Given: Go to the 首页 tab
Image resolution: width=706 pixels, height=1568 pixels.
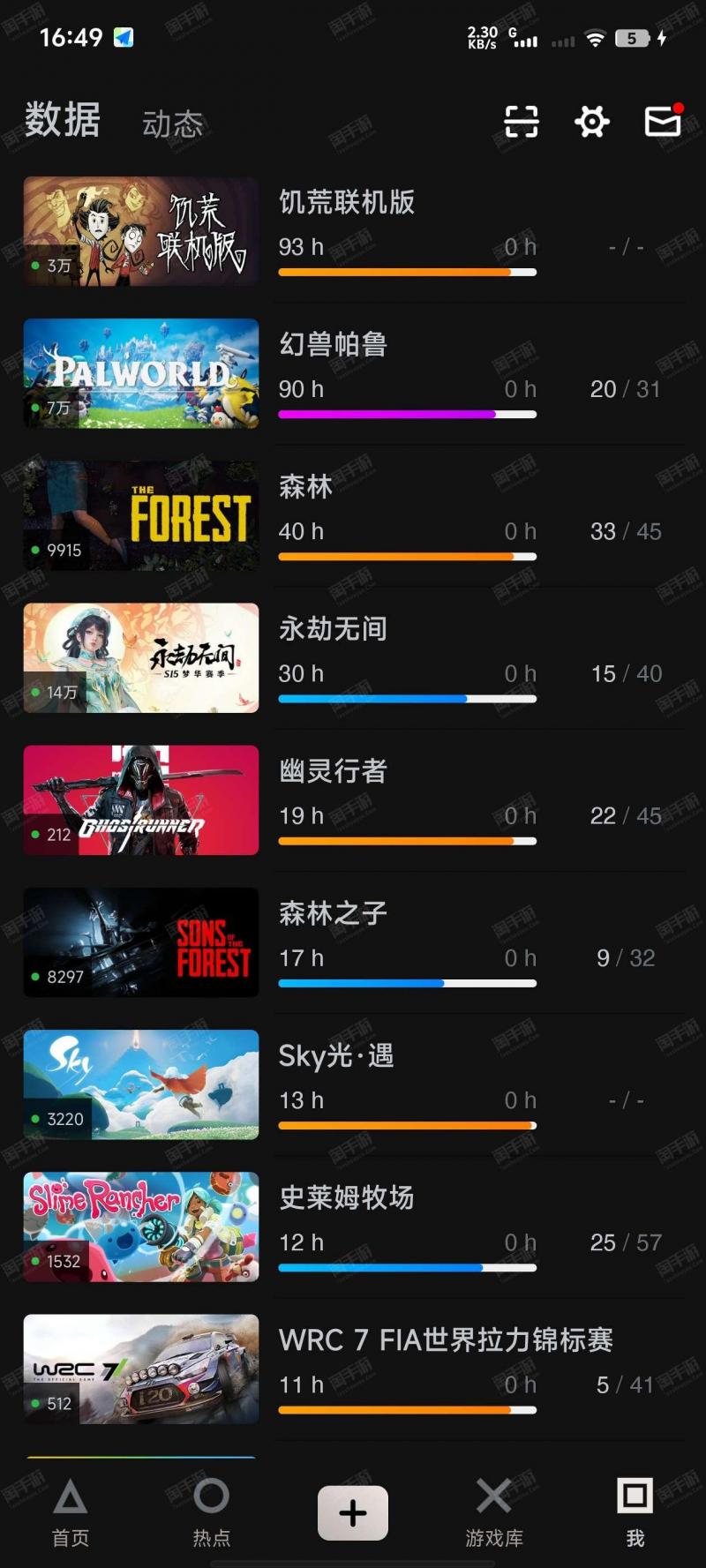Looking at the screenshot, I should click(71, 1512).
